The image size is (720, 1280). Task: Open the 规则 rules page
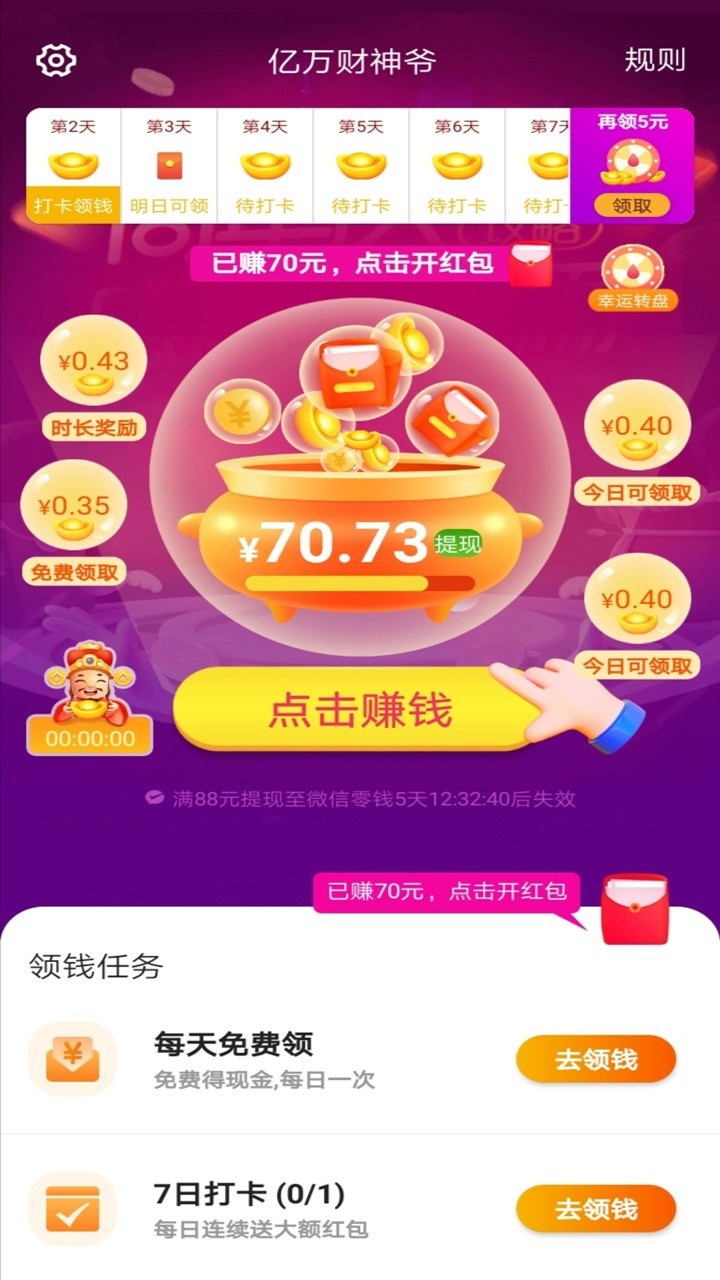click(655, 60)
